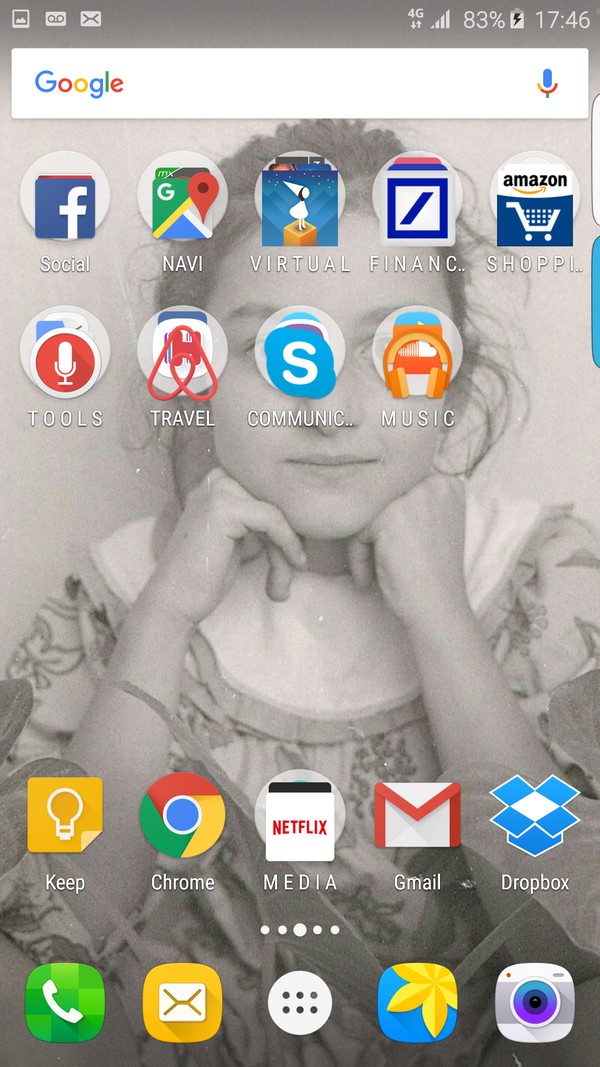
Task: Open the VIRTUAL folder
Action: [300, 205]
